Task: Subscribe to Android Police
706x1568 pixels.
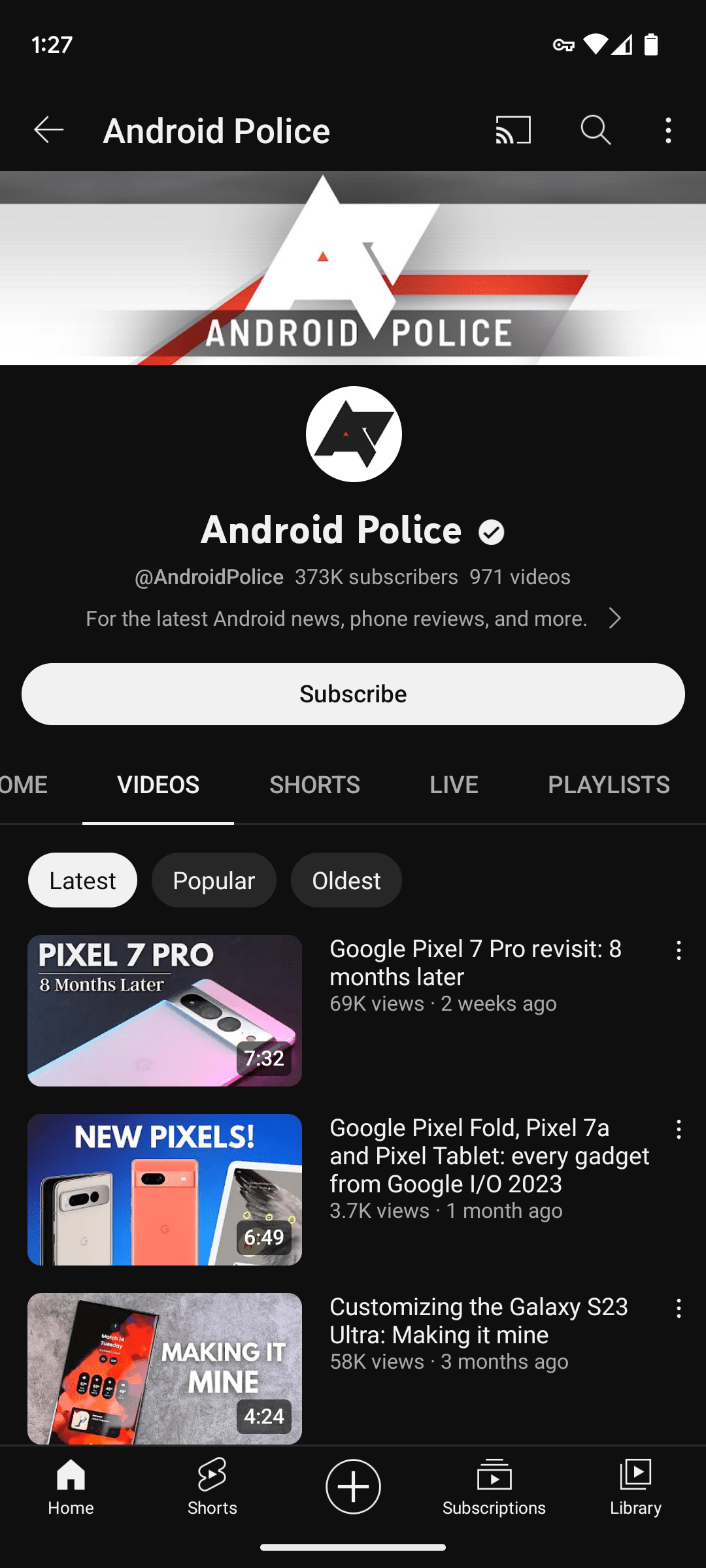Action: (x=353, y=694)
